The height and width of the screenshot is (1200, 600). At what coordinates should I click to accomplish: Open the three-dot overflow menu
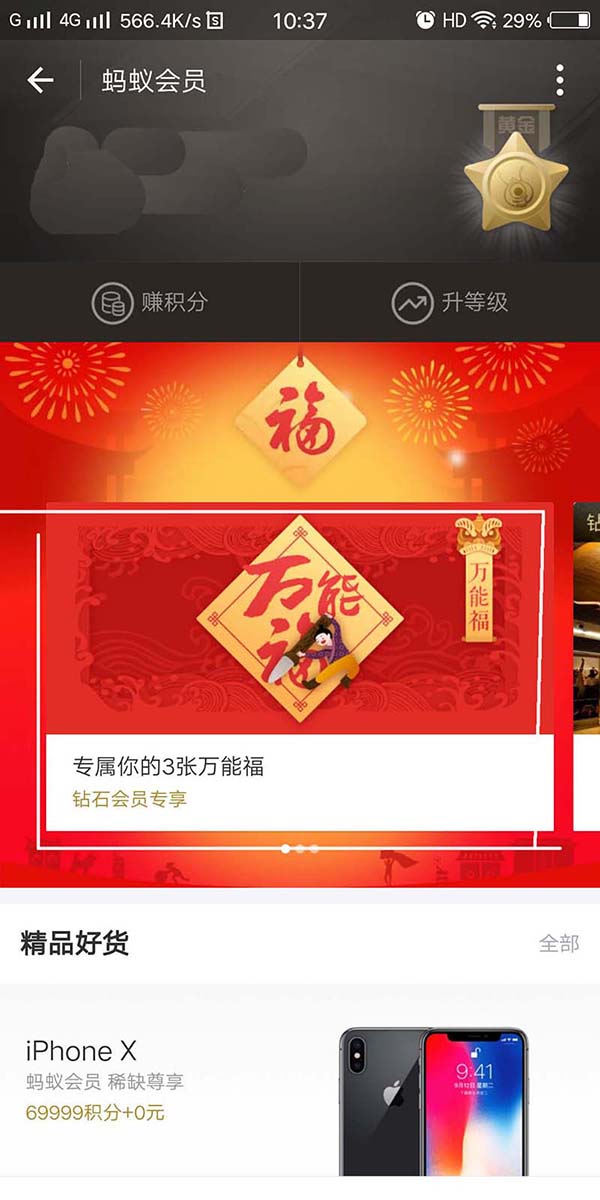coord(560,80)
